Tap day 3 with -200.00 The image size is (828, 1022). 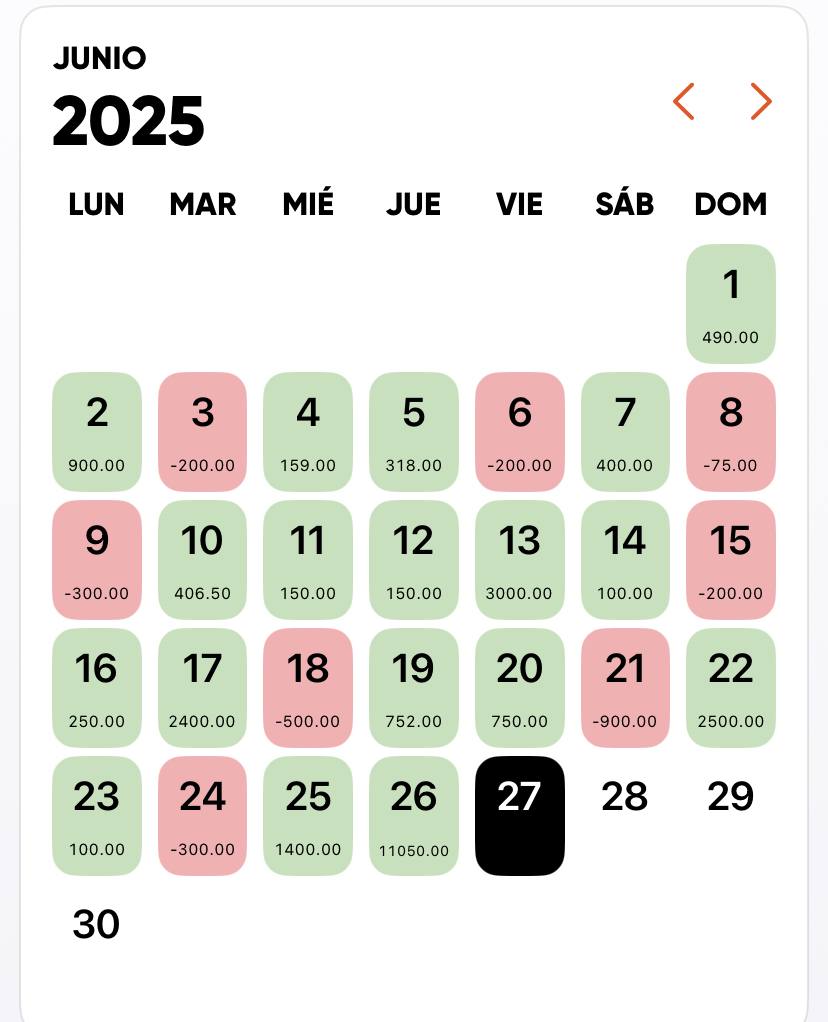click(203, 432)
